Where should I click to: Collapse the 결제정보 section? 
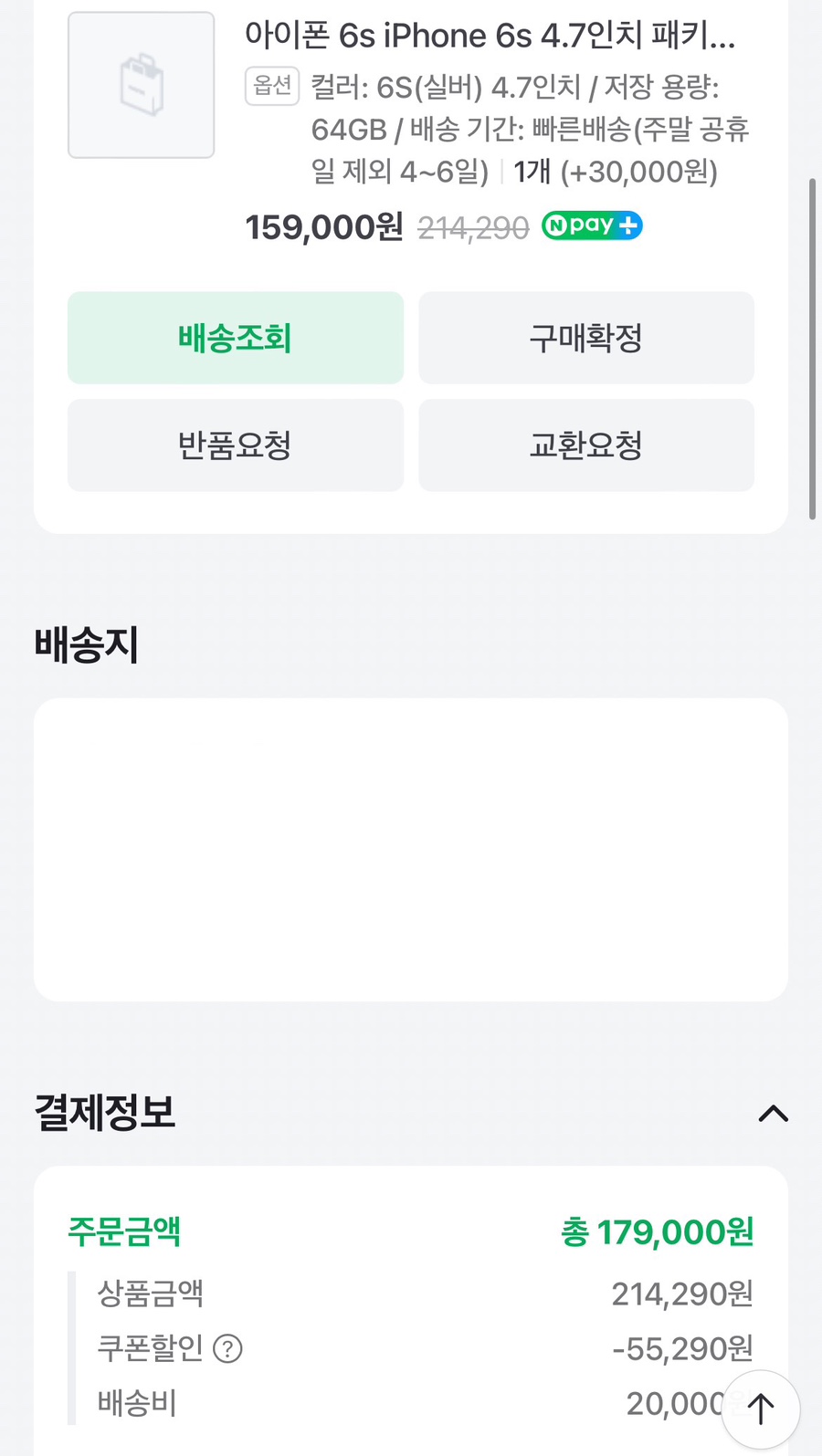click(x=773, y=1114)
